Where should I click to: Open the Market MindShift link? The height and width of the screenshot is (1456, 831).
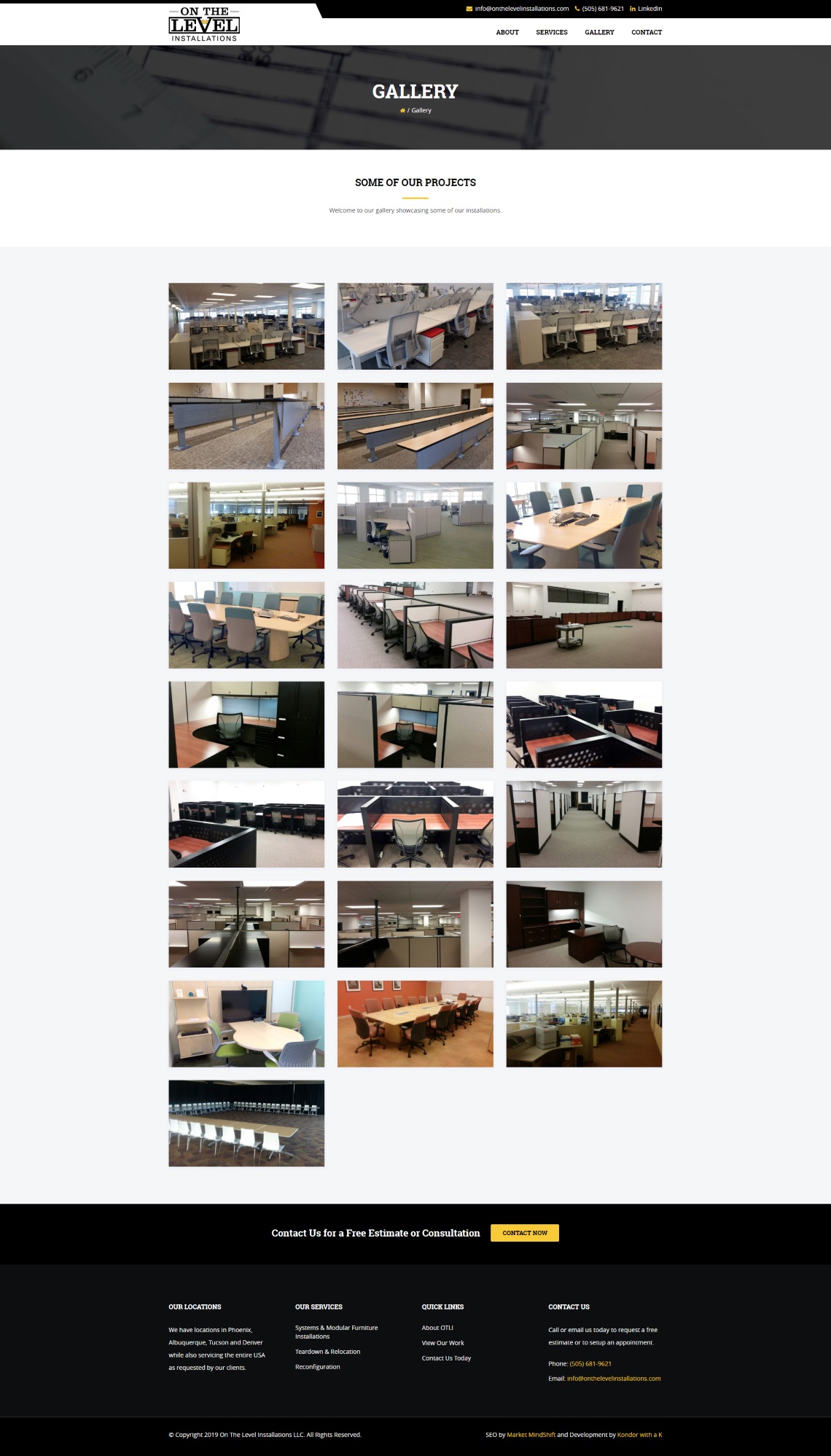click(531, 1435)
